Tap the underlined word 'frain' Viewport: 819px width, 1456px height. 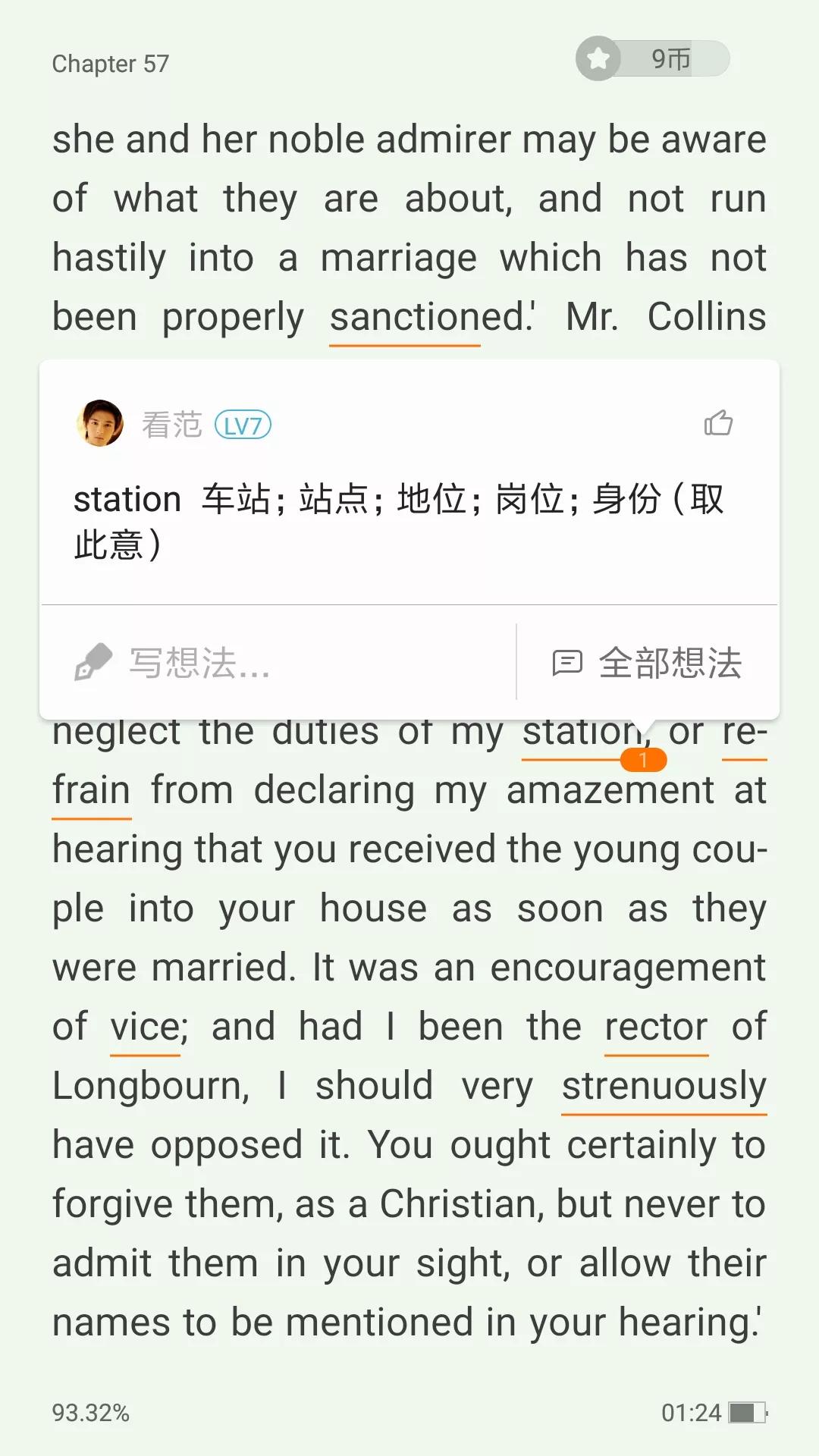click(91, 791)
